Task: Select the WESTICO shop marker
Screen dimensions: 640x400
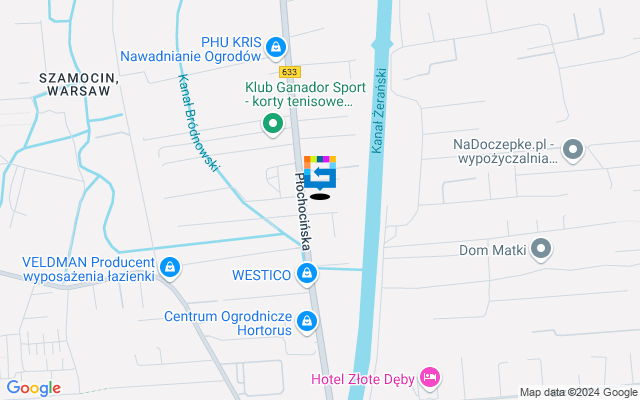Action: [308, 273]
